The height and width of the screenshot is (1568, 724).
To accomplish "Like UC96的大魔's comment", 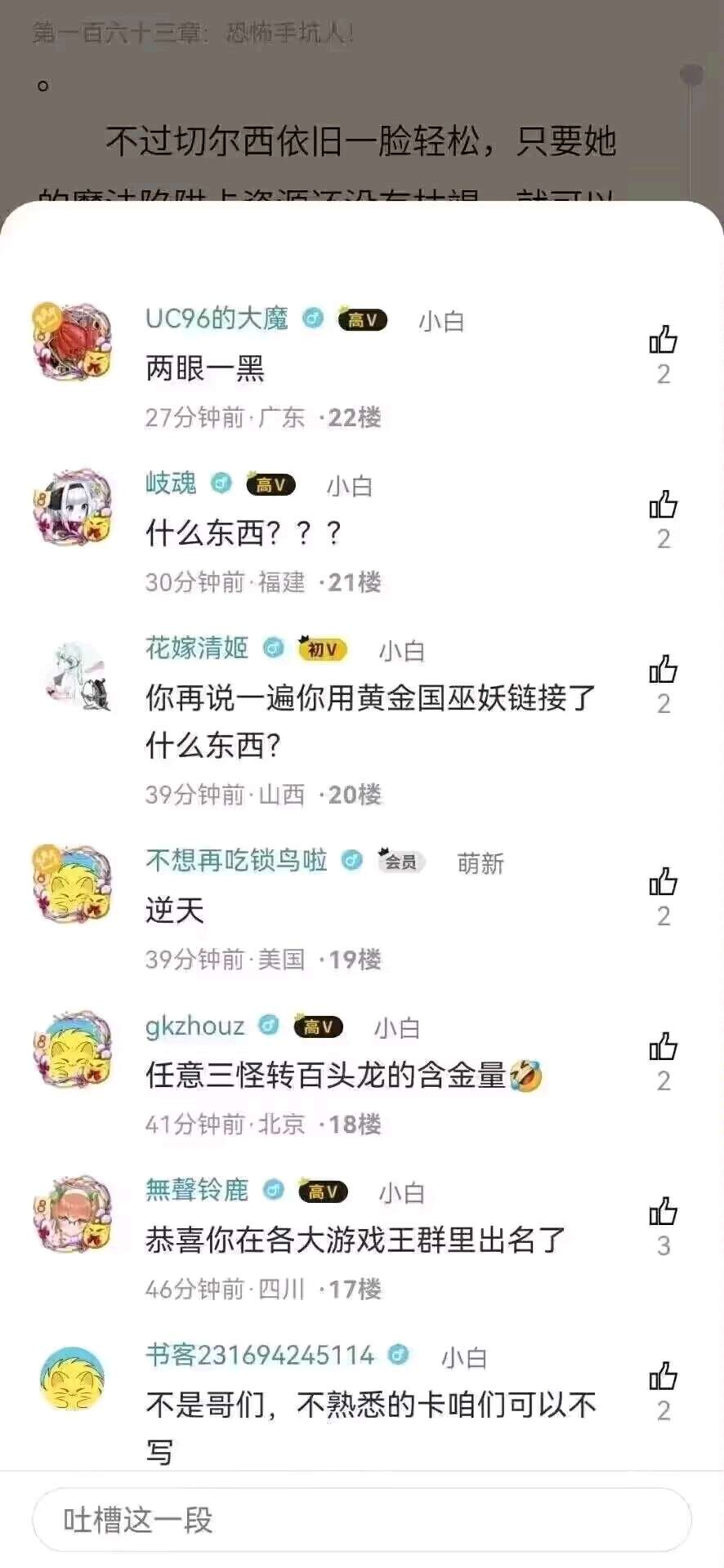I will pyautogui.click(x=663, y=340).
